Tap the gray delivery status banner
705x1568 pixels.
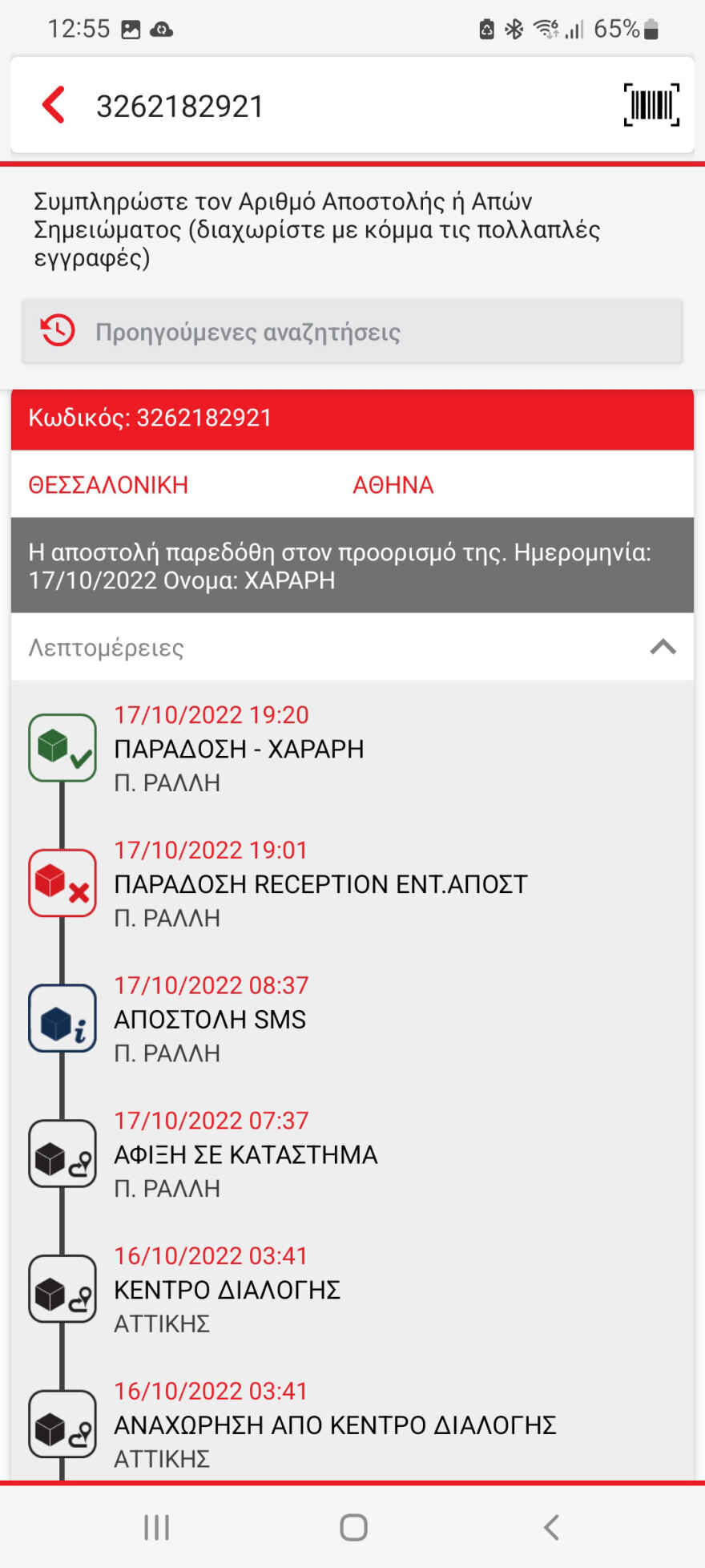(x=352, y=564)
